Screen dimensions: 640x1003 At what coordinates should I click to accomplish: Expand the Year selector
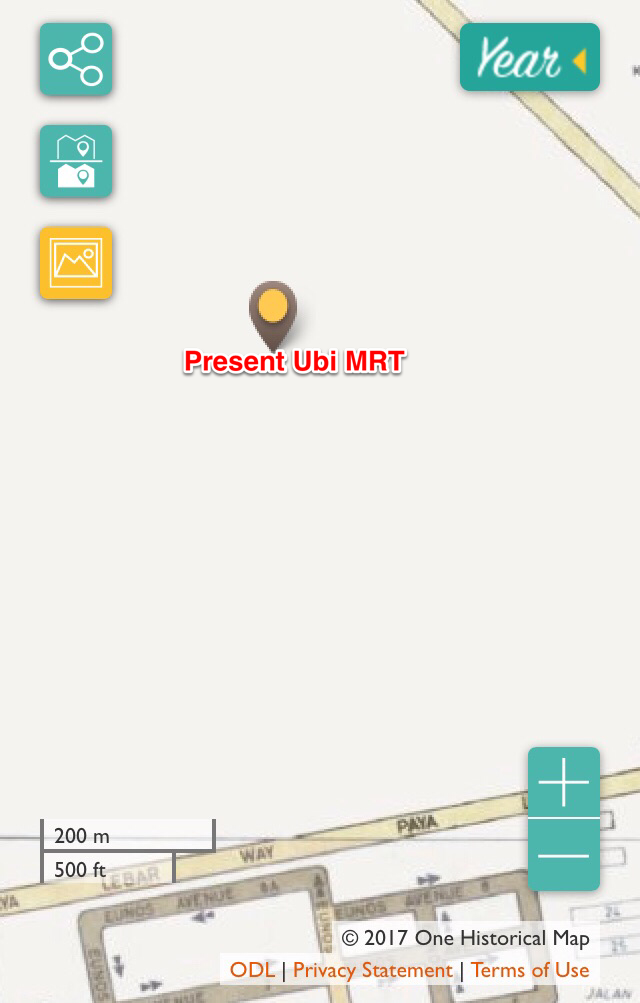point(530,58)
